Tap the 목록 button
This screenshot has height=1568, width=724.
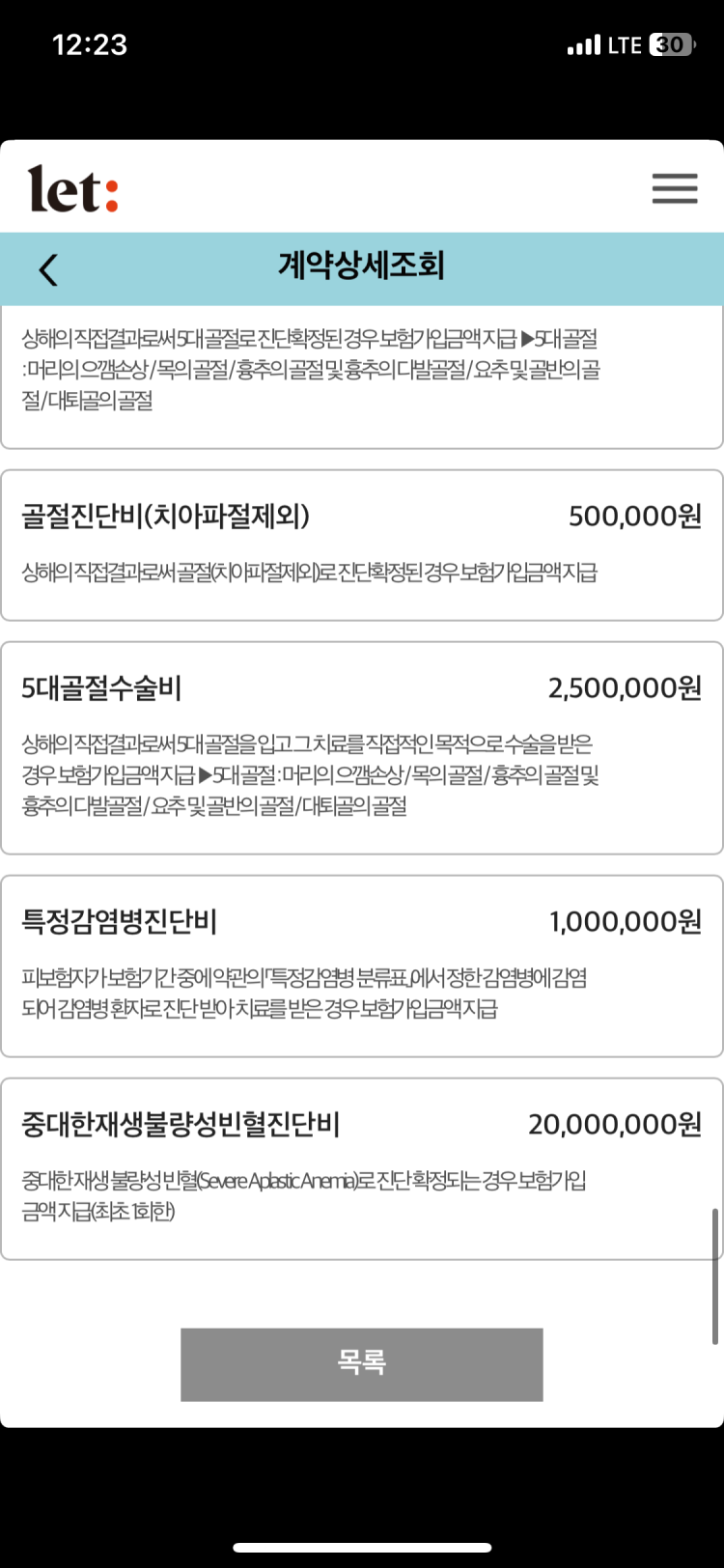(x=361, y=1363)
